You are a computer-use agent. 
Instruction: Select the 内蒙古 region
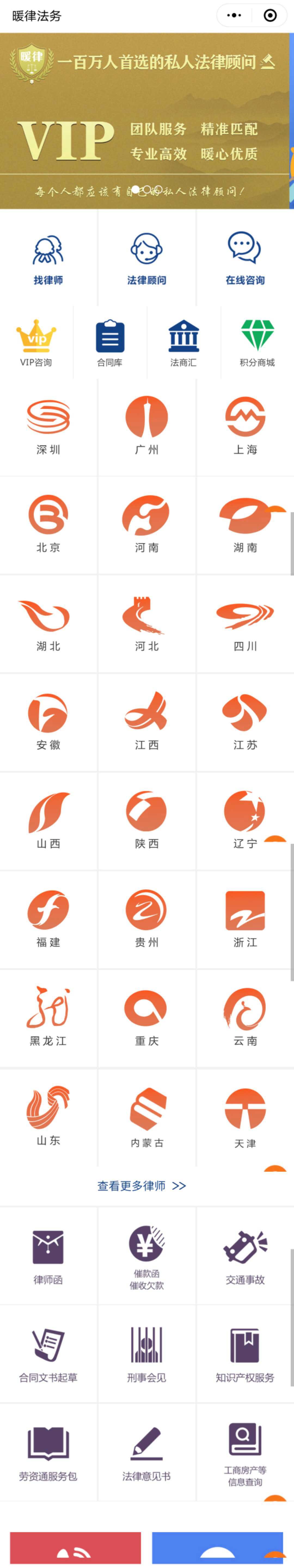(x=146, y=1117)
